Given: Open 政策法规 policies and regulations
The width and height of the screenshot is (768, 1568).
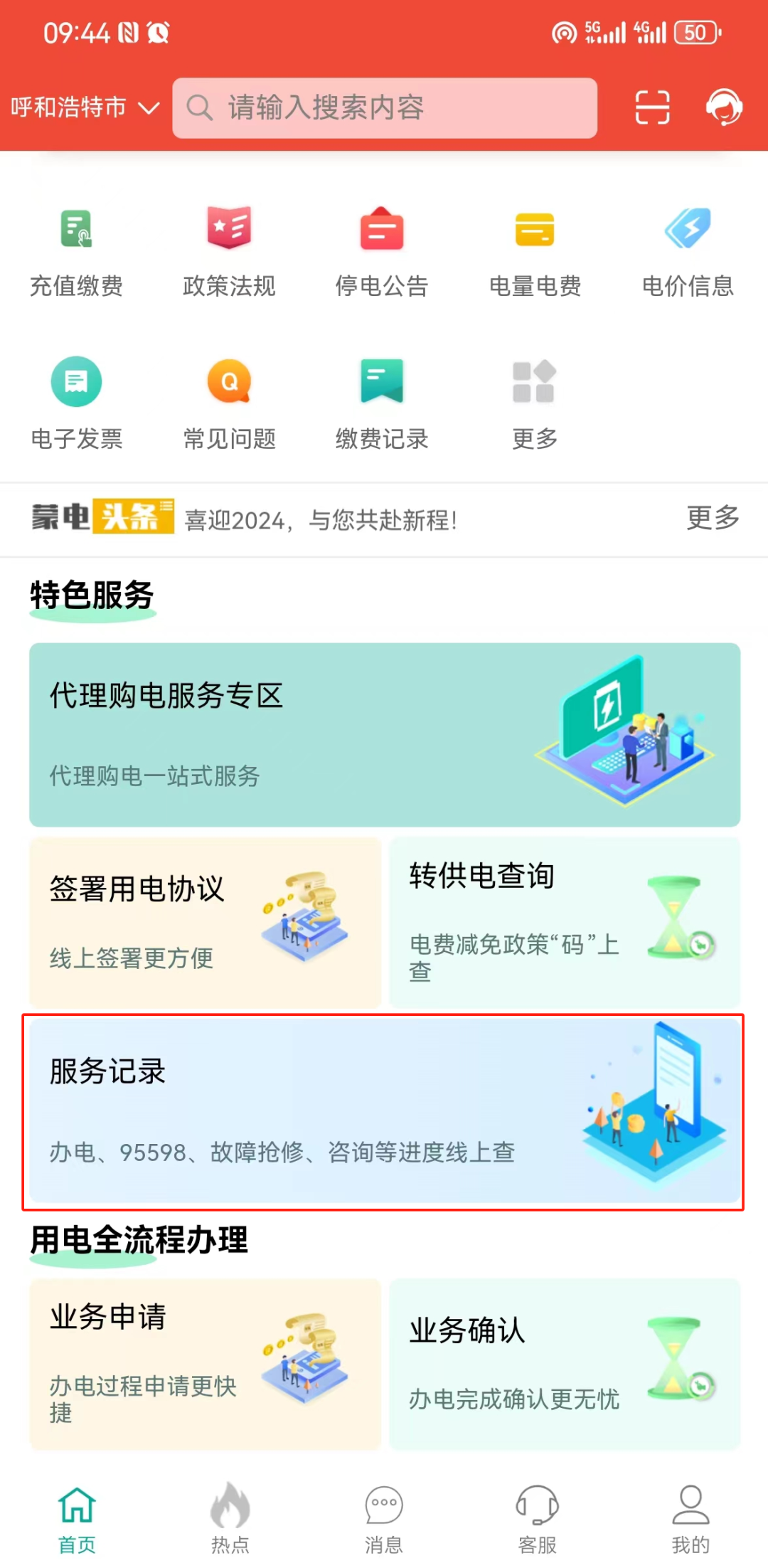Looking at the screenshot, I should 229,250.
